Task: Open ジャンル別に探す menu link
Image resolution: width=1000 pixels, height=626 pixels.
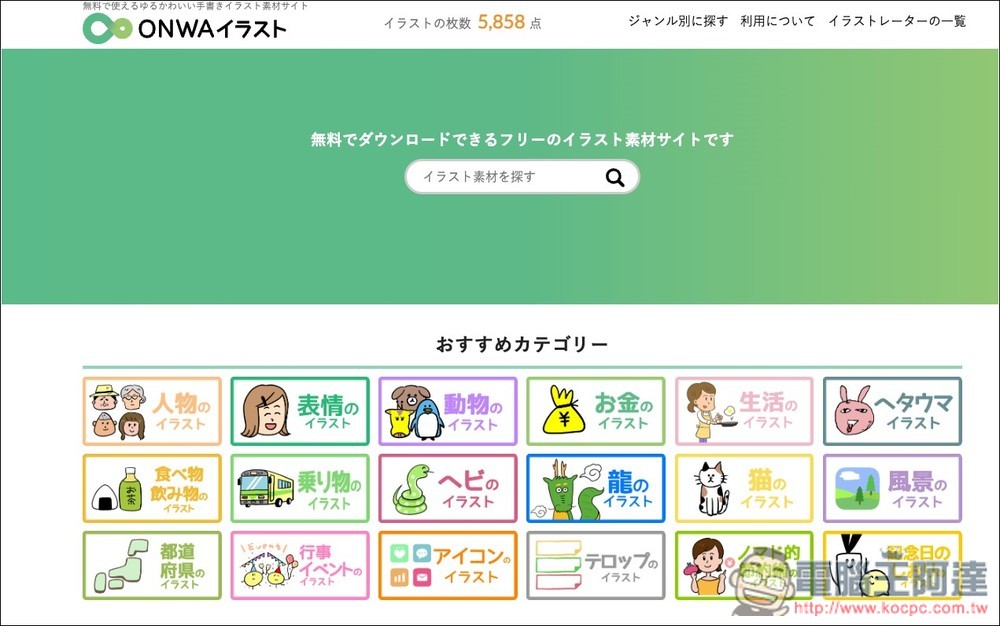Action: coord(678,21)
